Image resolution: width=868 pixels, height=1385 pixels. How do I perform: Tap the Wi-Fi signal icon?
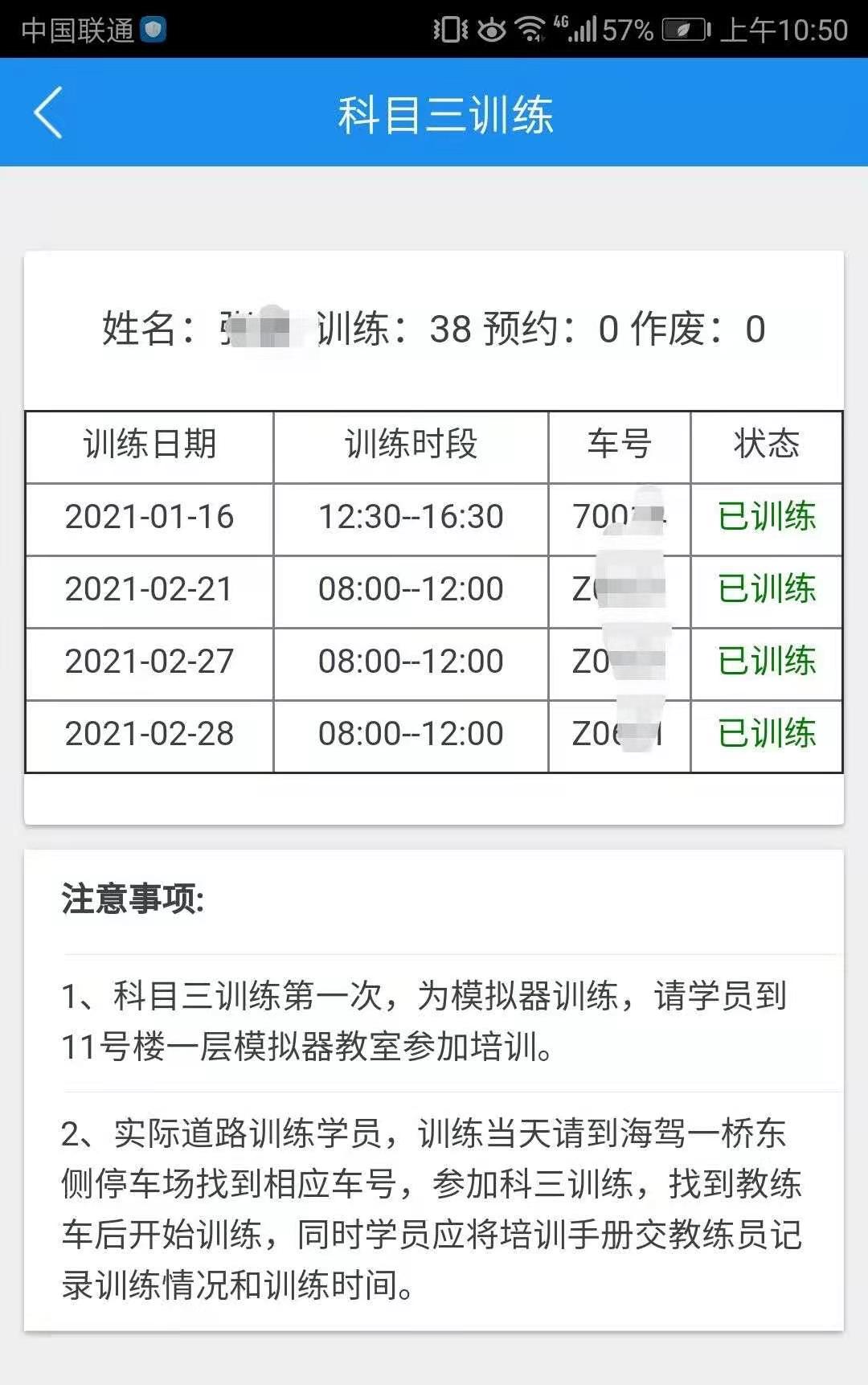[x=530, y=27]
